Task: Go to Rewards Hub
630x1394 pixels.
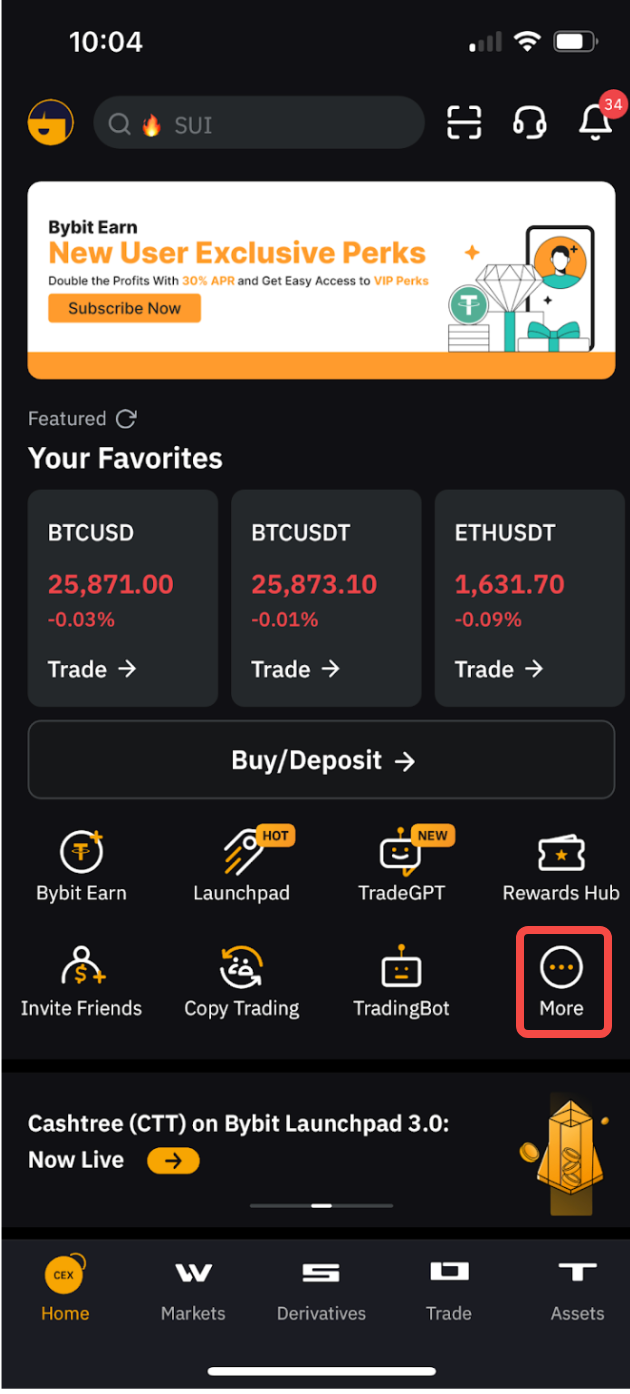Action: (x=561, y=866)
